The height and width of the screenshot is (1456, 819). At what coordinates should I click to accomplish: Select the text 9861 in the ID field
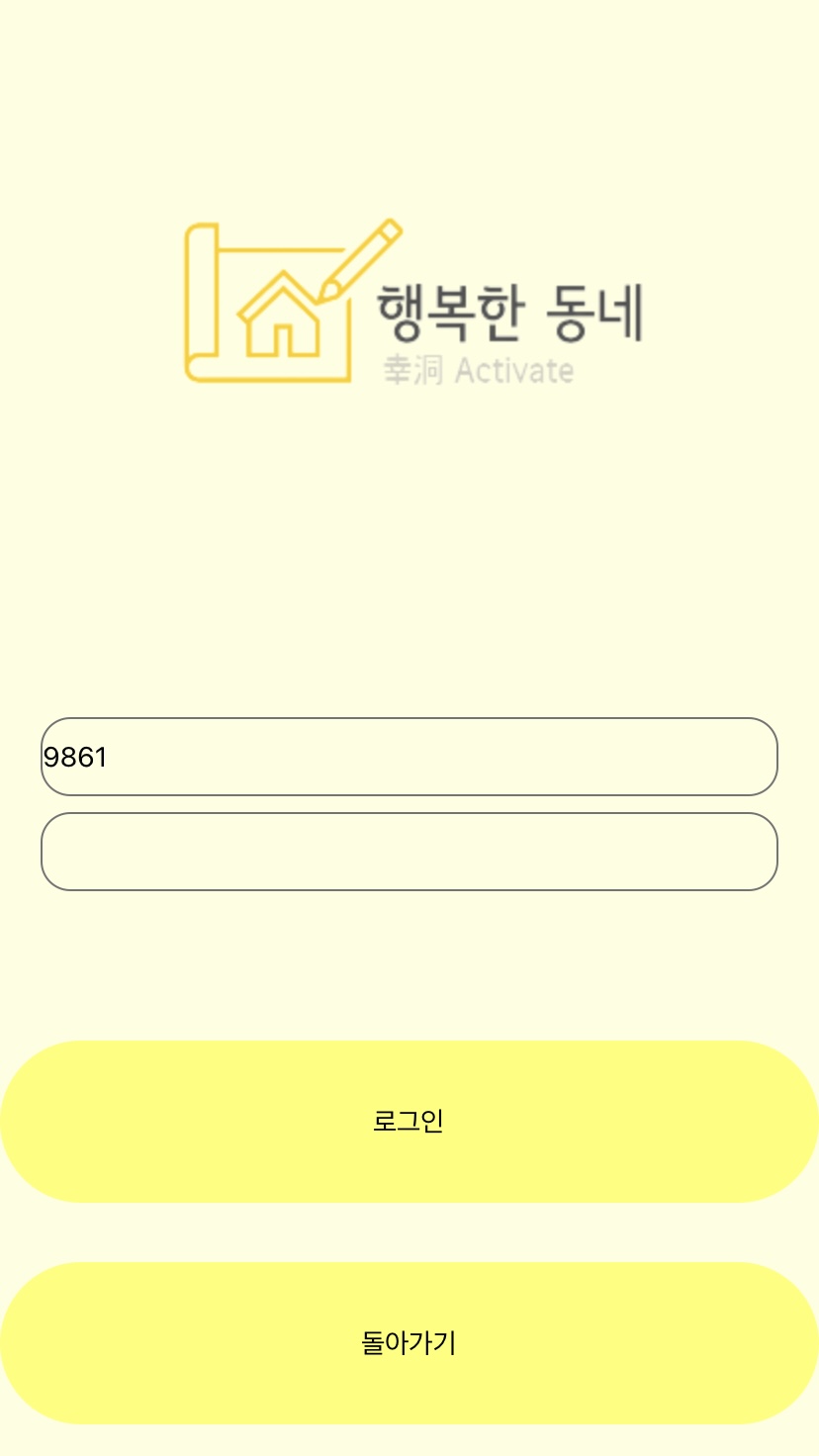(77, 757)
